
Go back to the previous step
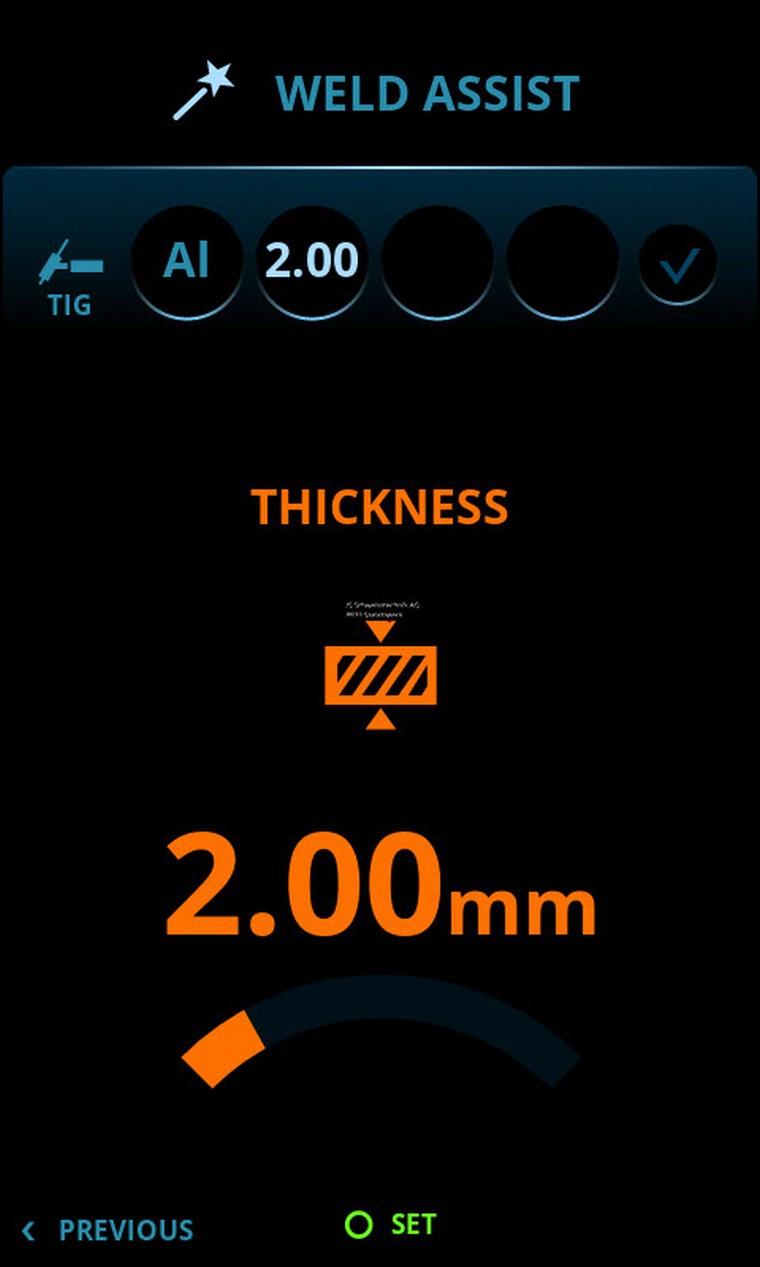coord(108,1230)
